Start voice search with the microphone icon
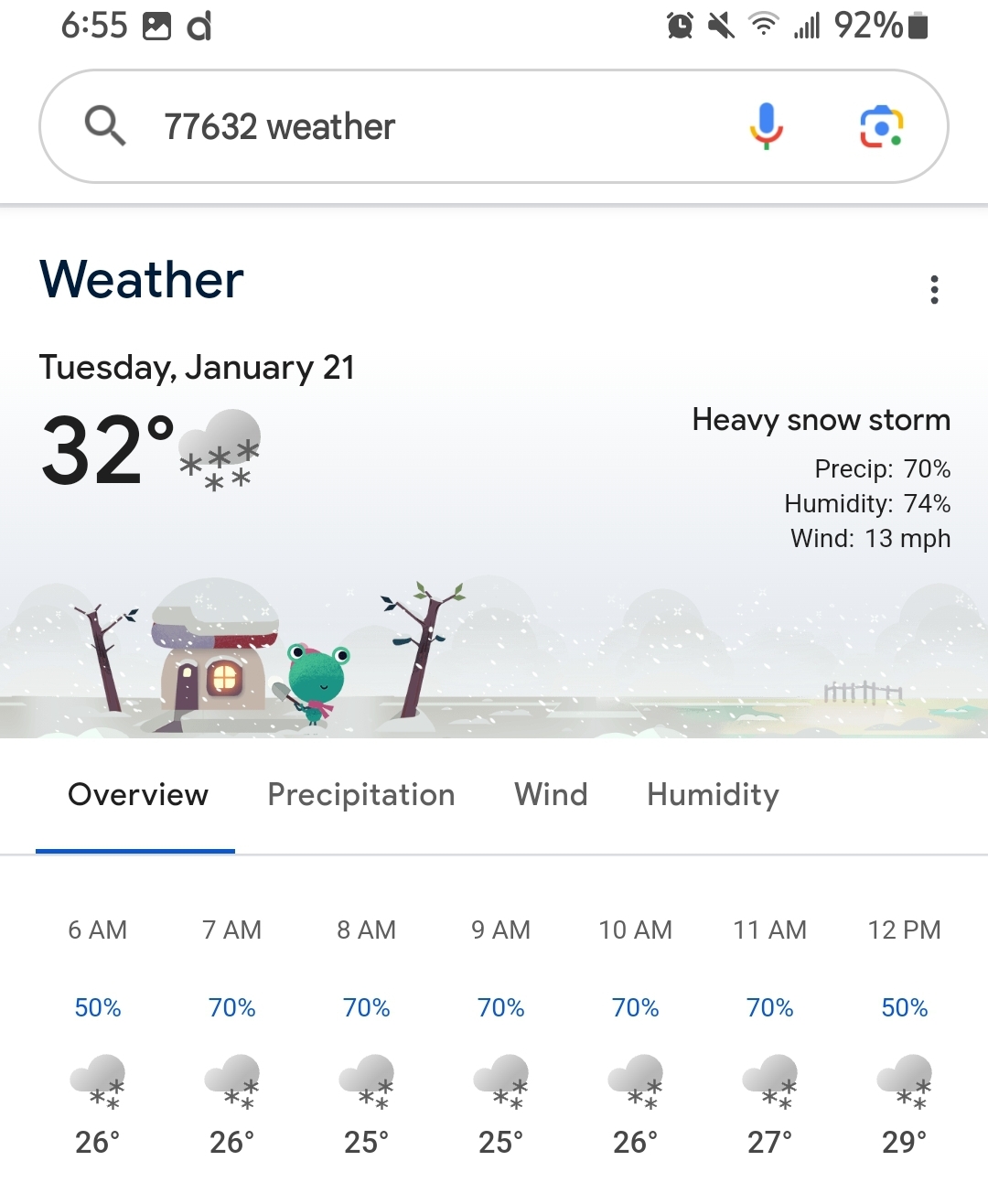 tap(767, 126)
